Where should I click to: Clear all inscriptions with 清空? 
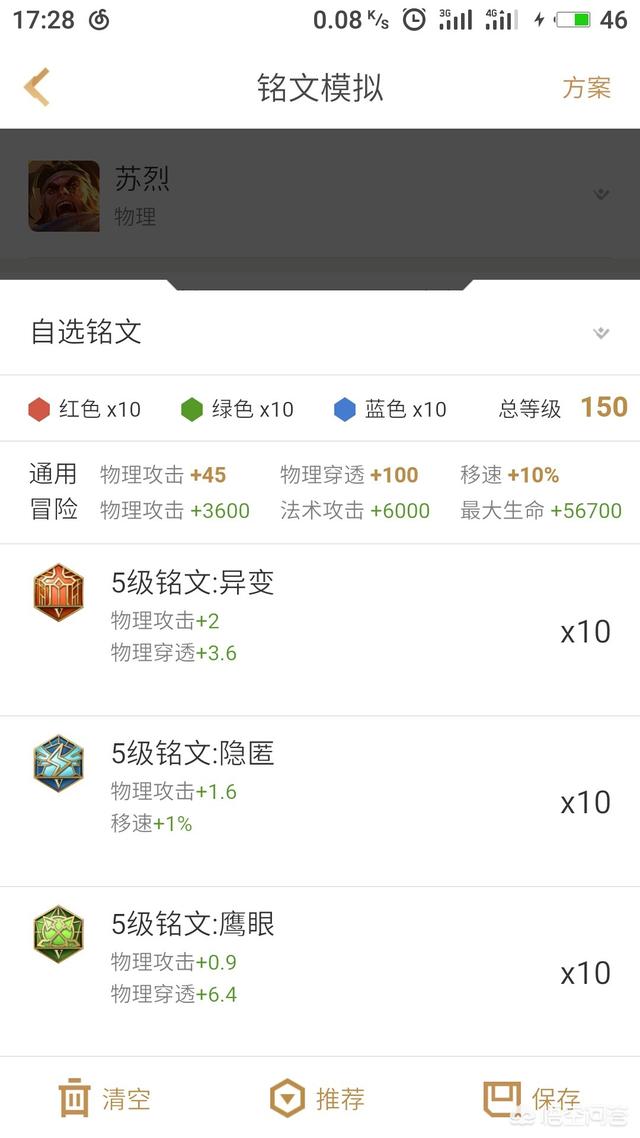[x=104, y=1098]
